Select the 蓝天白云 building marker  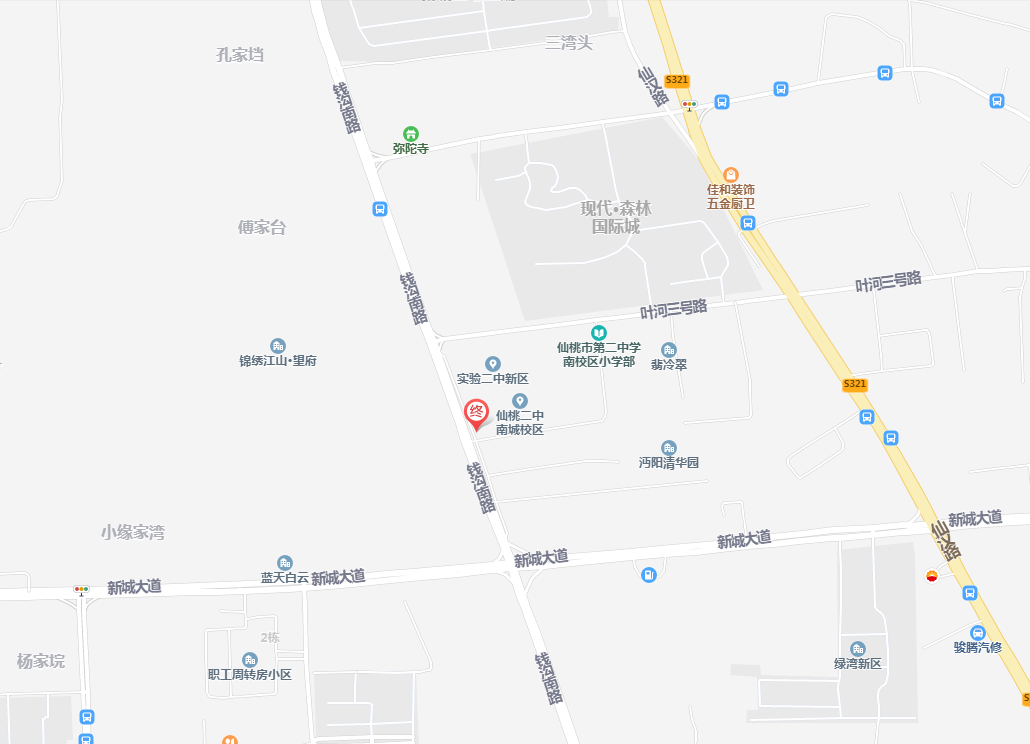[x=285, y=563]
